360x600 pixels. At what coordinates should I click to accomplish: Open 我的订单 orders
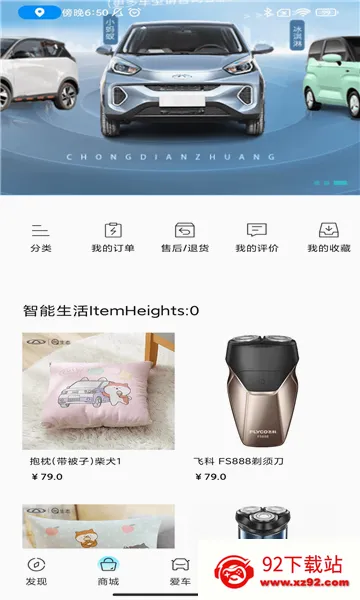pyautogui.click(x=113, y=237)
